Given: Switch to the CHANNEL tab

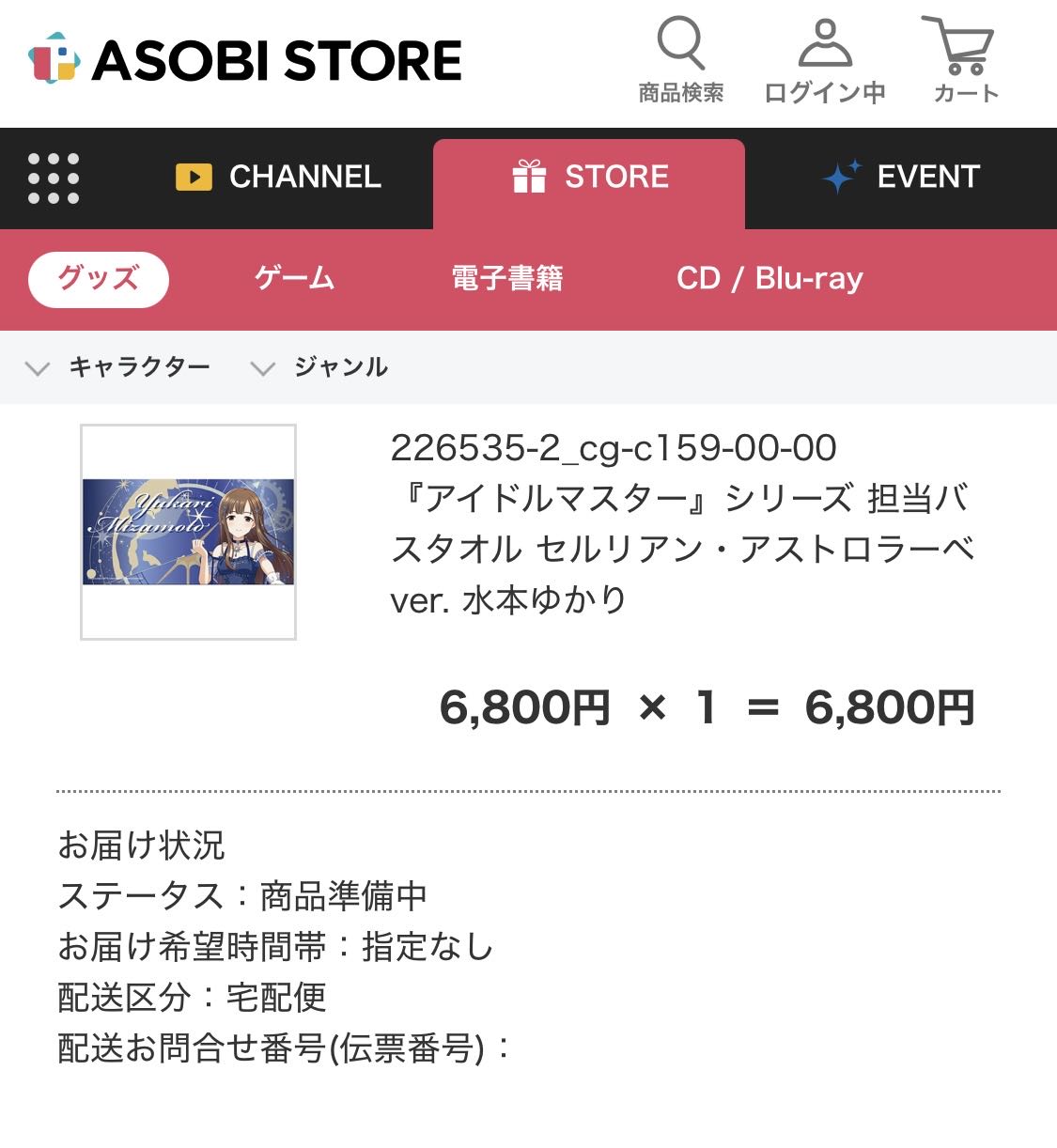Looking at the screenshot, I should (279, 178).
